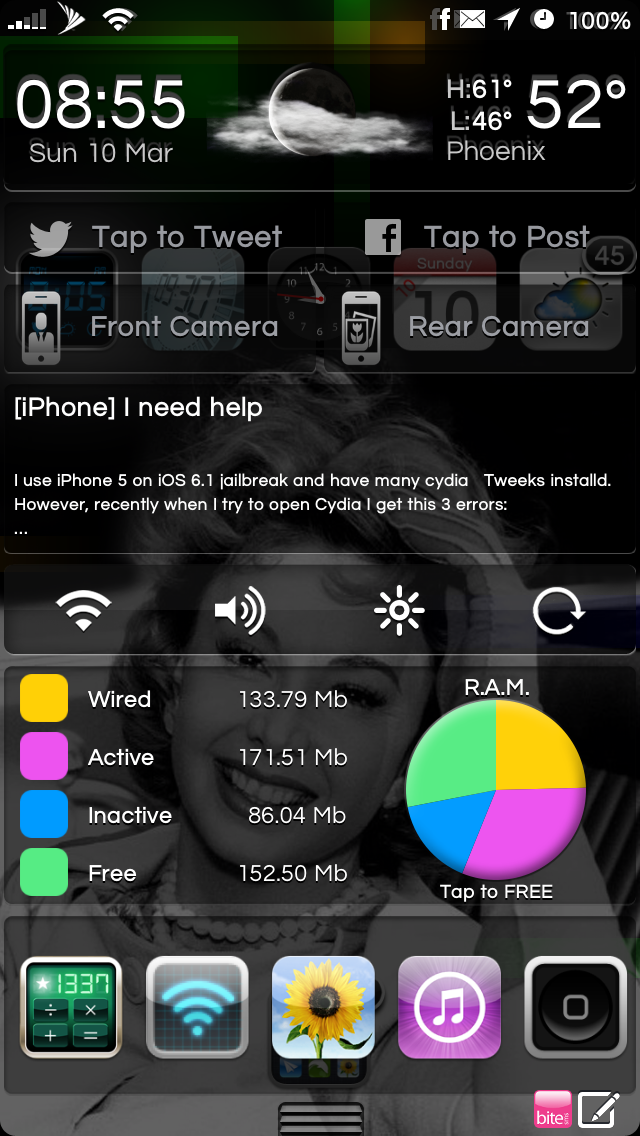Tap the volume speaker toggle
The height and width of the screenshot is (1136, 640).
click(241, 610)
